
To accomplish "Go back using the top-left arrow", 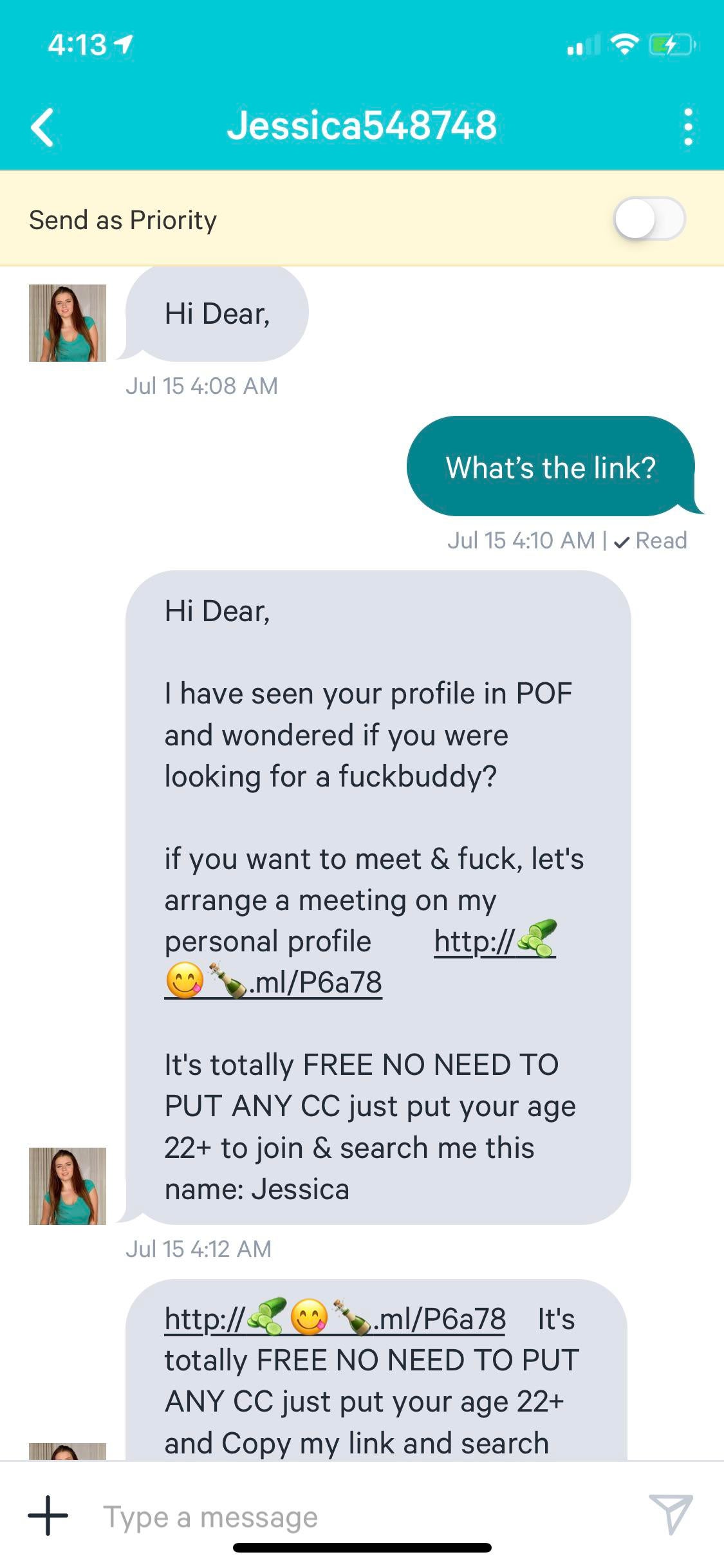I will point(42,127).
